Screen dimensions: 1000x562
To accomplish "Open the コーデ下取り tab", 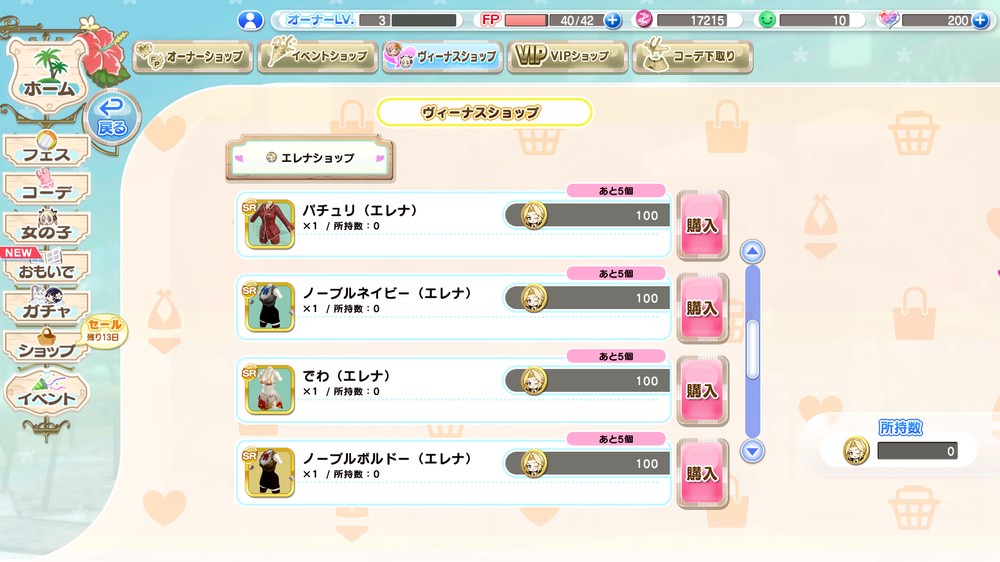I will click(x=692, y=57).
